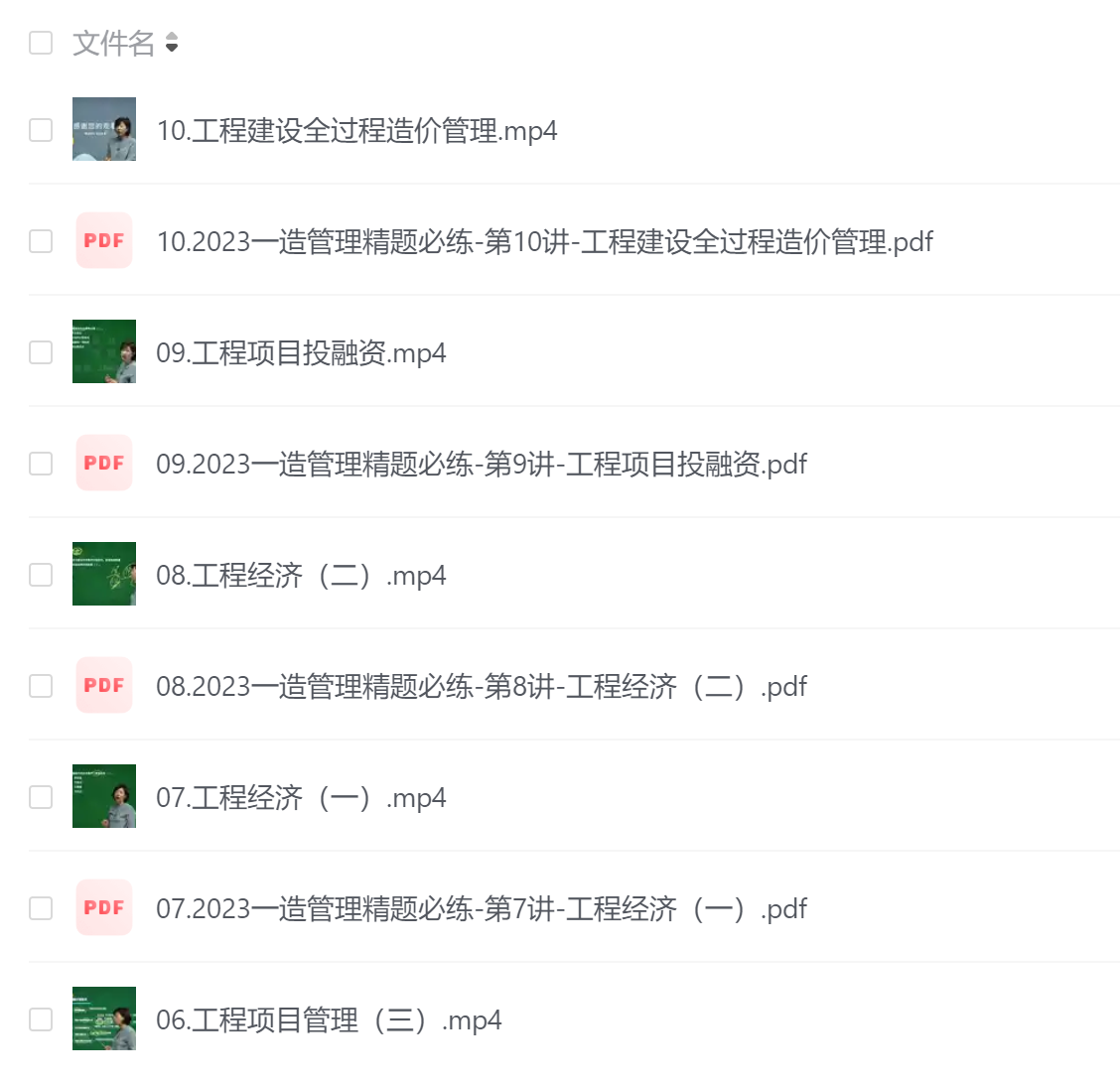Open the 第10讲 工程建设全过程造价管理 pdf file
1120x1084 pixels.
click(544, 241)
